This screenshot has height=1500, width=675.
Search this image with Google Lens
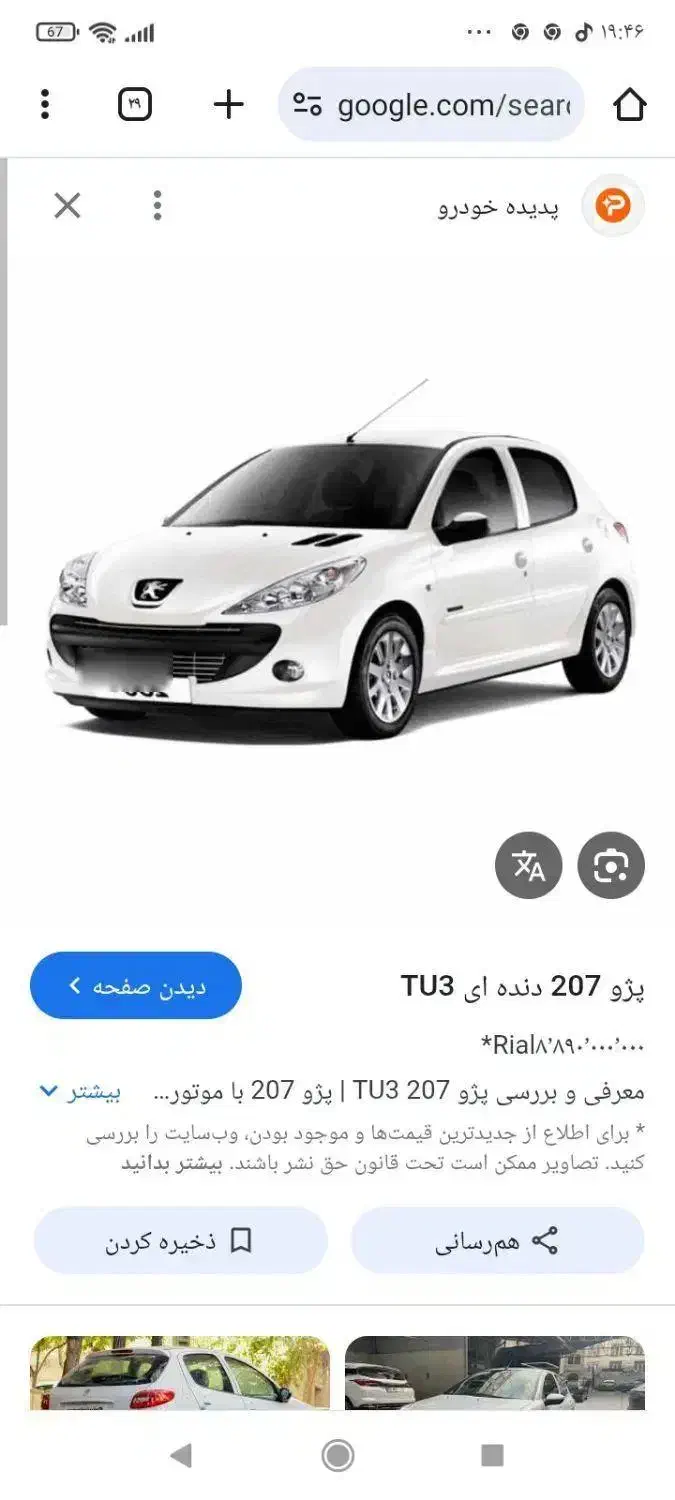click(x=611, y=866)
